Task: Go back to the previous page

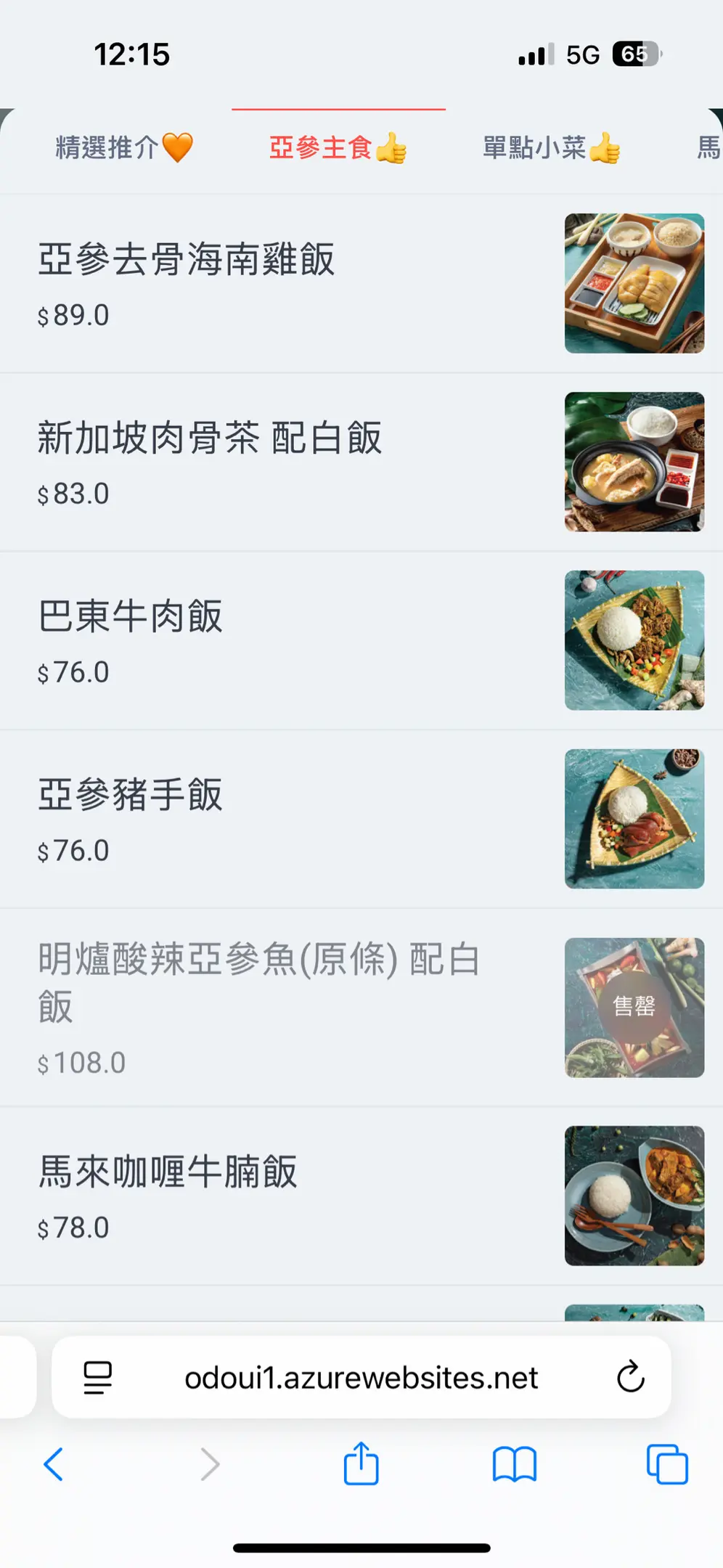Action: (x=54, y=1464)
